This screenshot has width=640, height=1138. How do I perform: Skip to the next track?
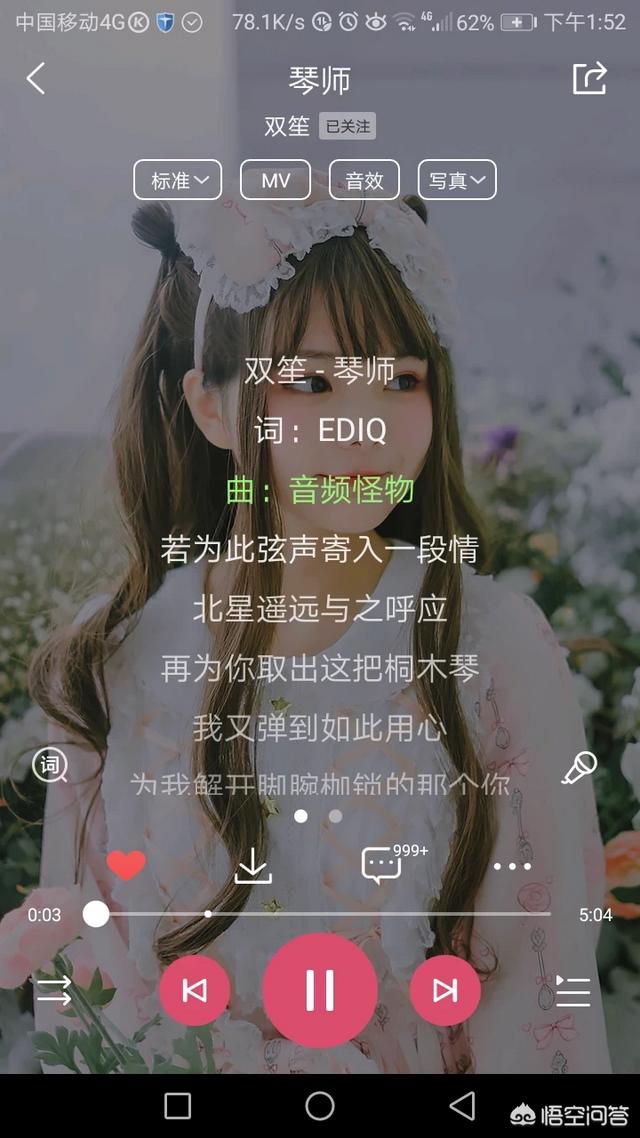[x=445, y=990]
